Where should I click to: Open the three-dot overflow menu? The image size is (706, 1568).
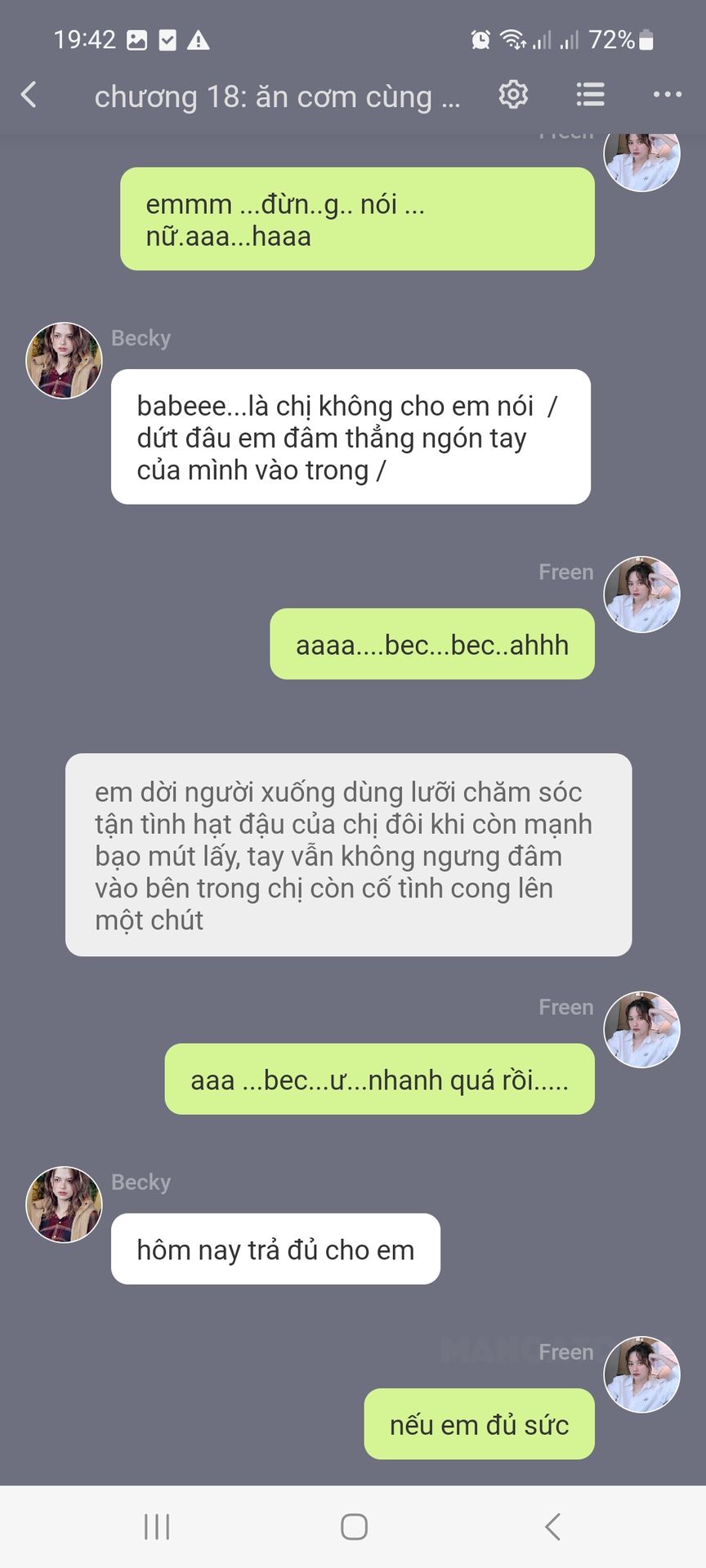point(667,95)
